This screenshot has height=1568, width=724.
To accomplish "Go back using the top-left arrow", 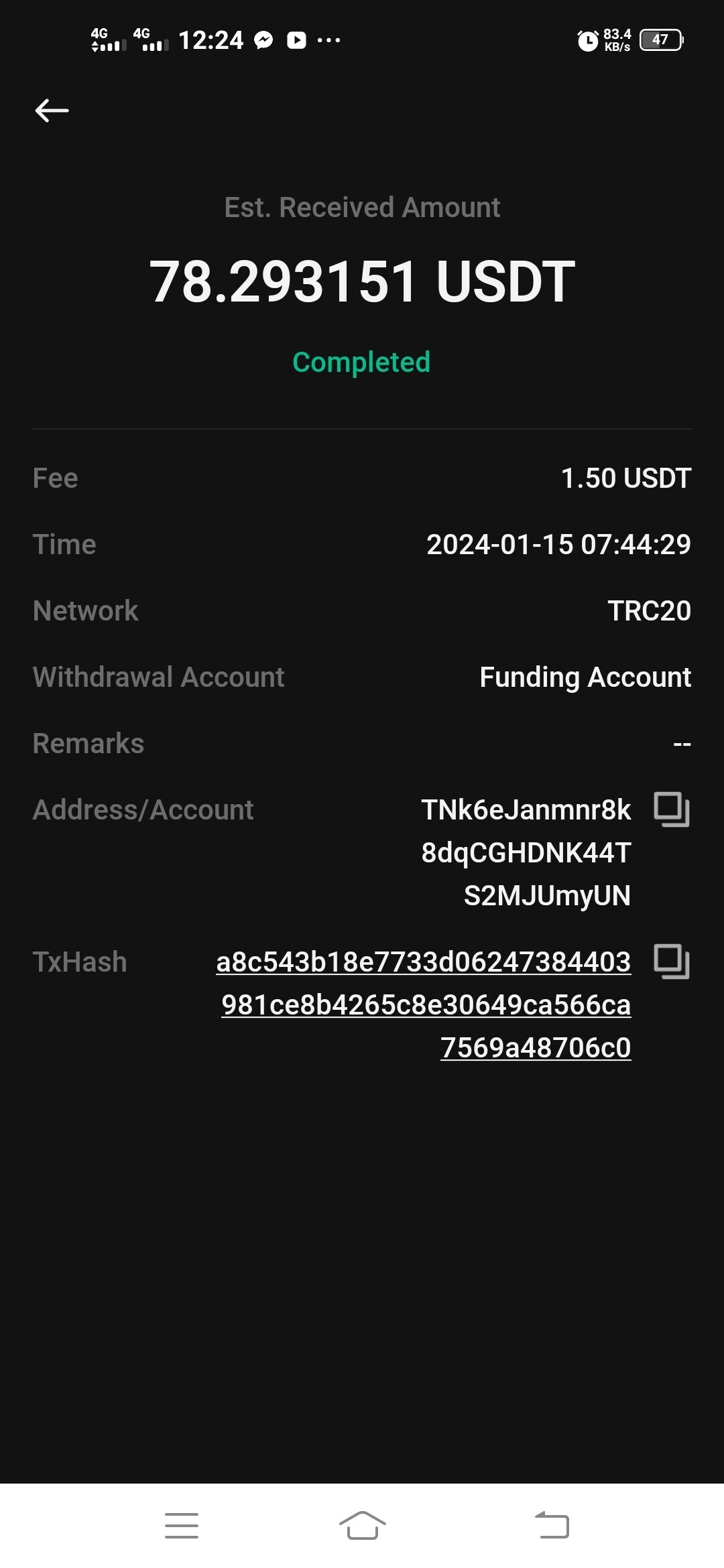I will pyautogui.click(x=52, y=111).
